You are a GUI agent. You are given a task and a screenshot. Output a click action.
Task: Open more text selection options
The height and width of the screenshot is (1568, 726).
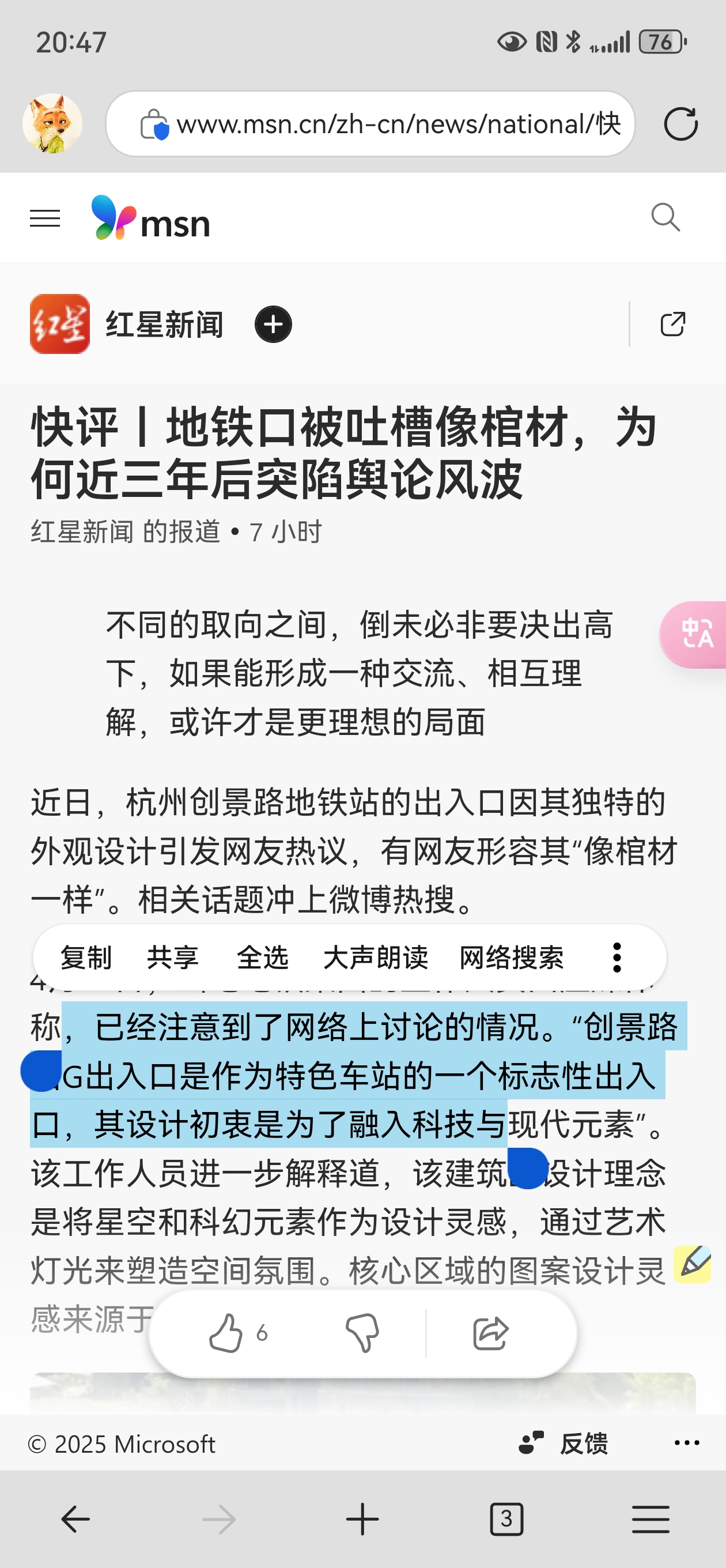tap(617, 958)
